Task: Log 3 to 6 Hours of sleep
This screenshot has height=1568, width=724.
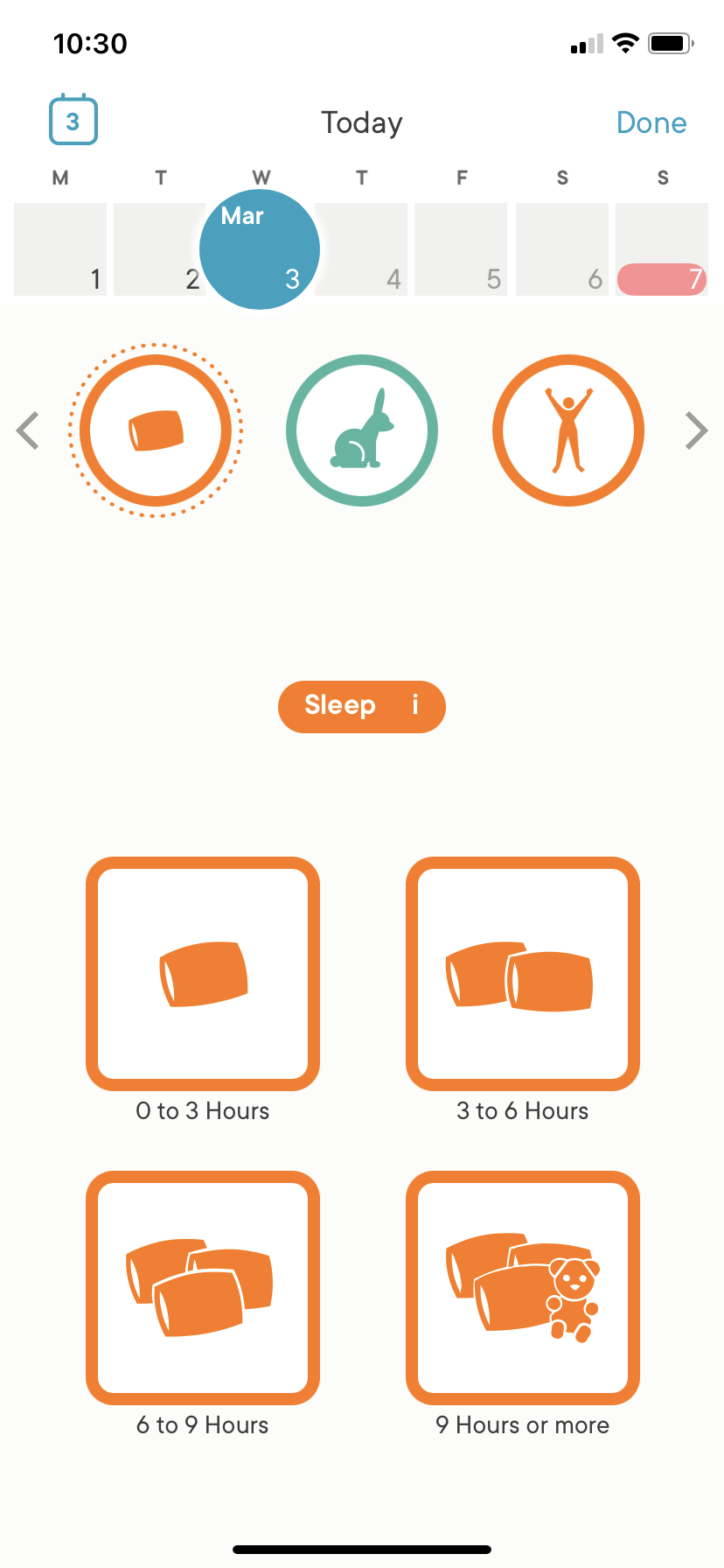Action: [x=523, y=974]
